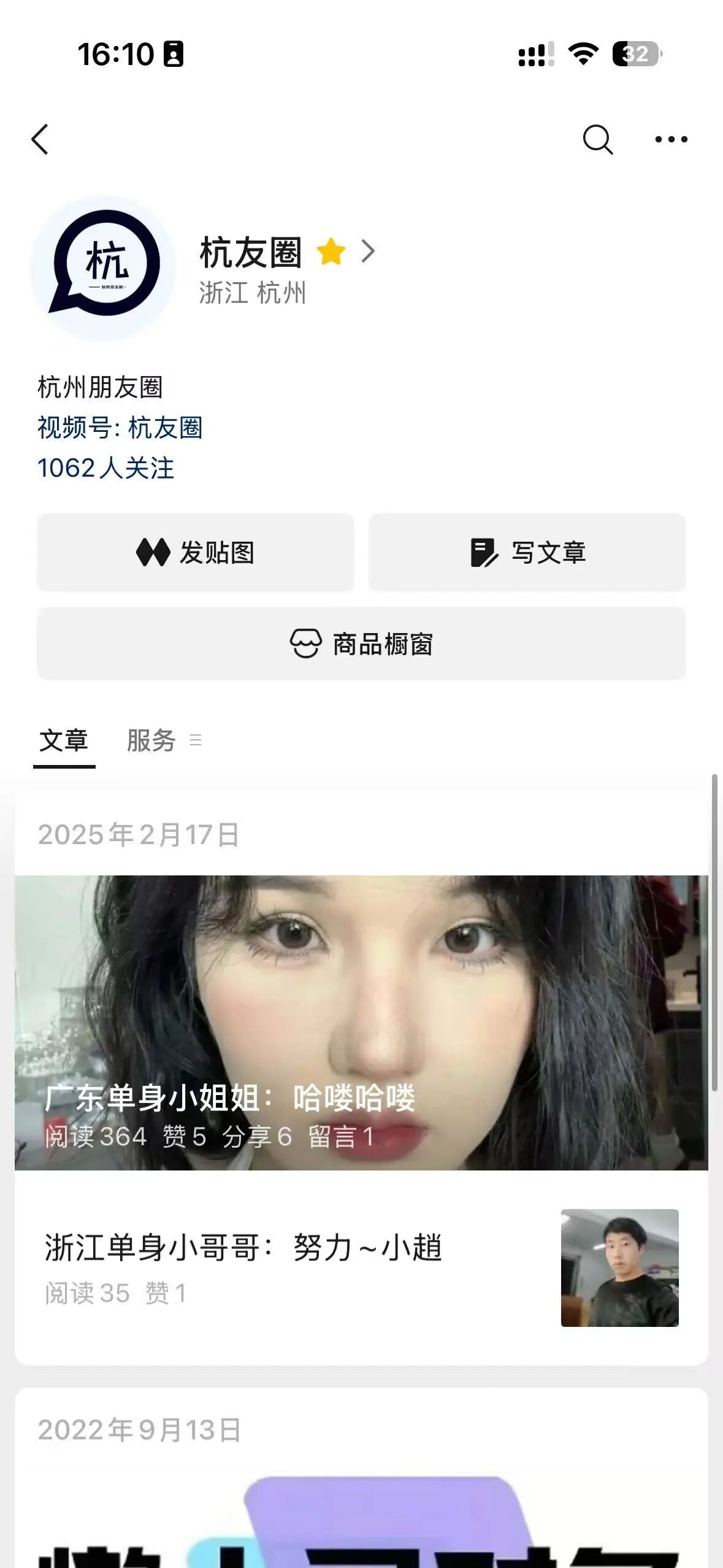This screenshot has height=1568, width=723.
Task: Open article 浙江单身小哥哥：努力~小趙
Action: [361, 1267]
